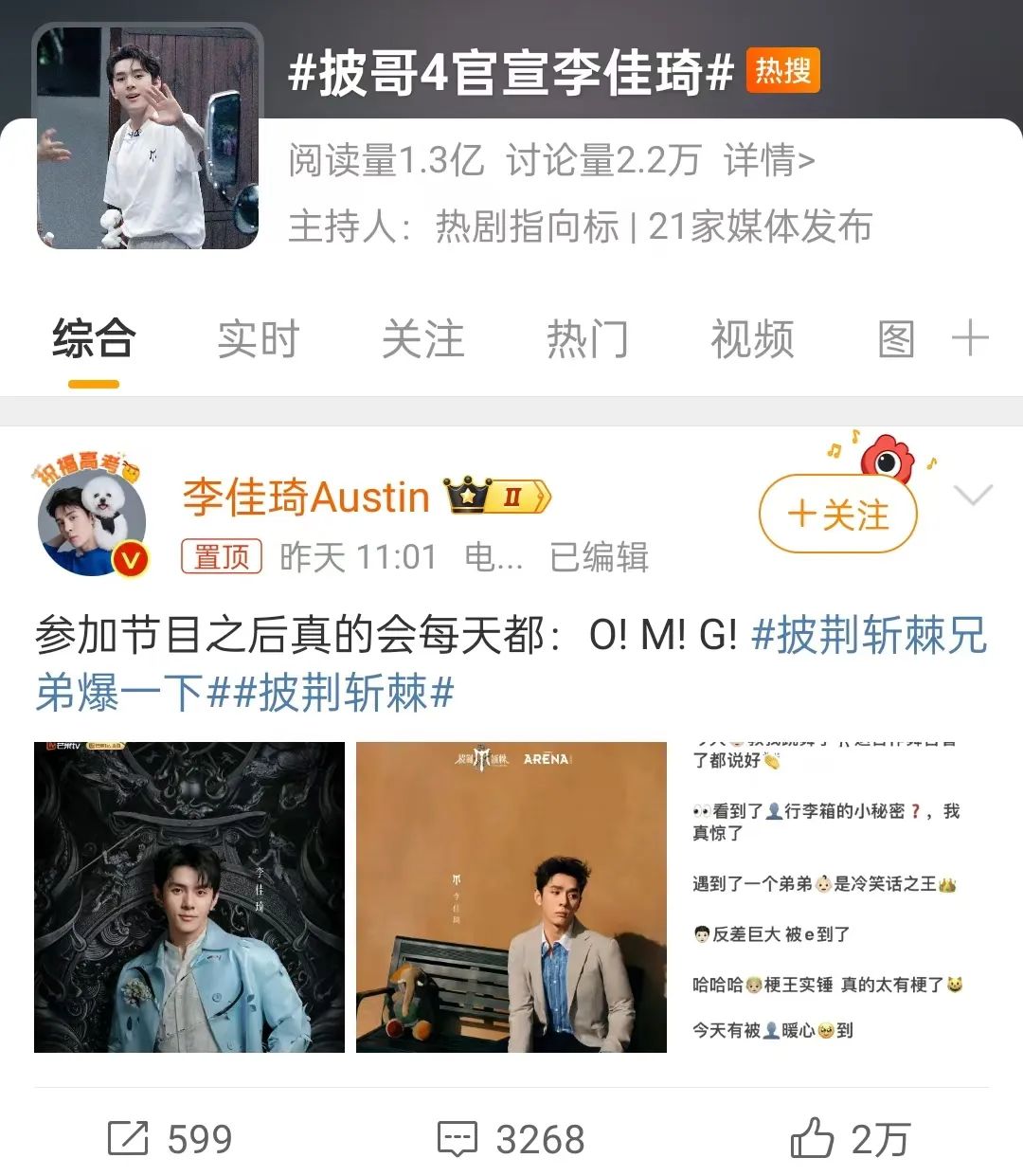Select the 热门 tab
The width and height of the screenshot is (1023, 1176).
(x=587, y=339)
